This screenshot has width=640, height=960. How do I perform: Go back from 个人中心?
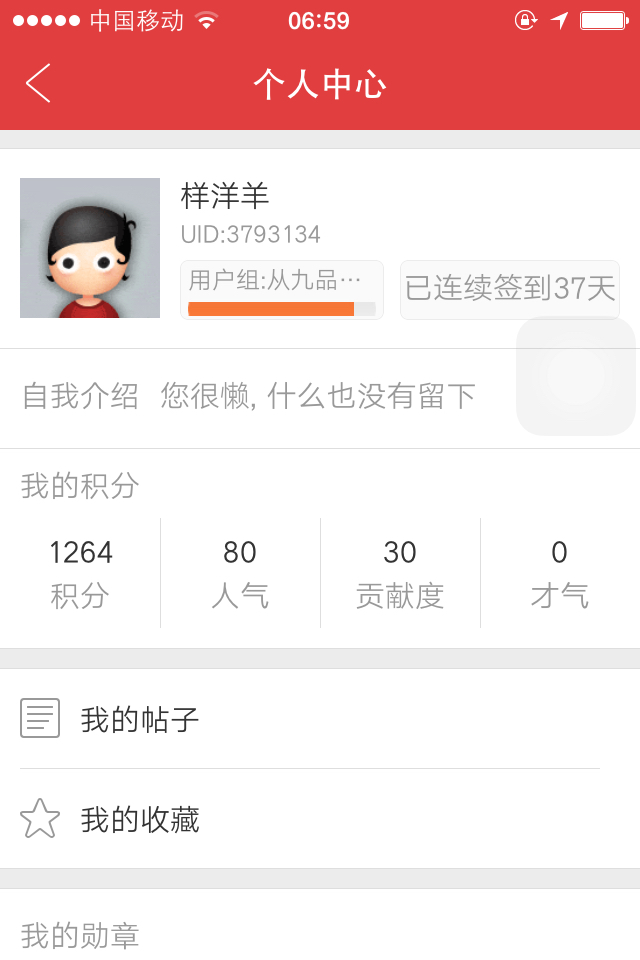(38, 84)
